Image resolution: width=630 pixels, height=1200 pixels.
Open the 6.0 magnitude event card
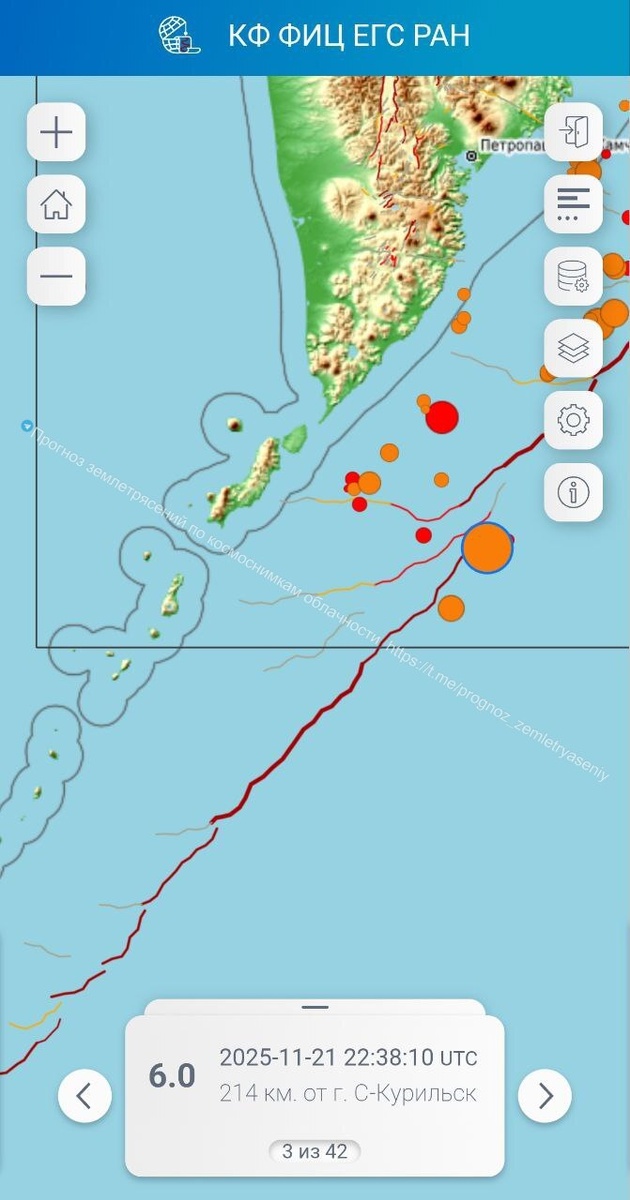coord(314,1077)
